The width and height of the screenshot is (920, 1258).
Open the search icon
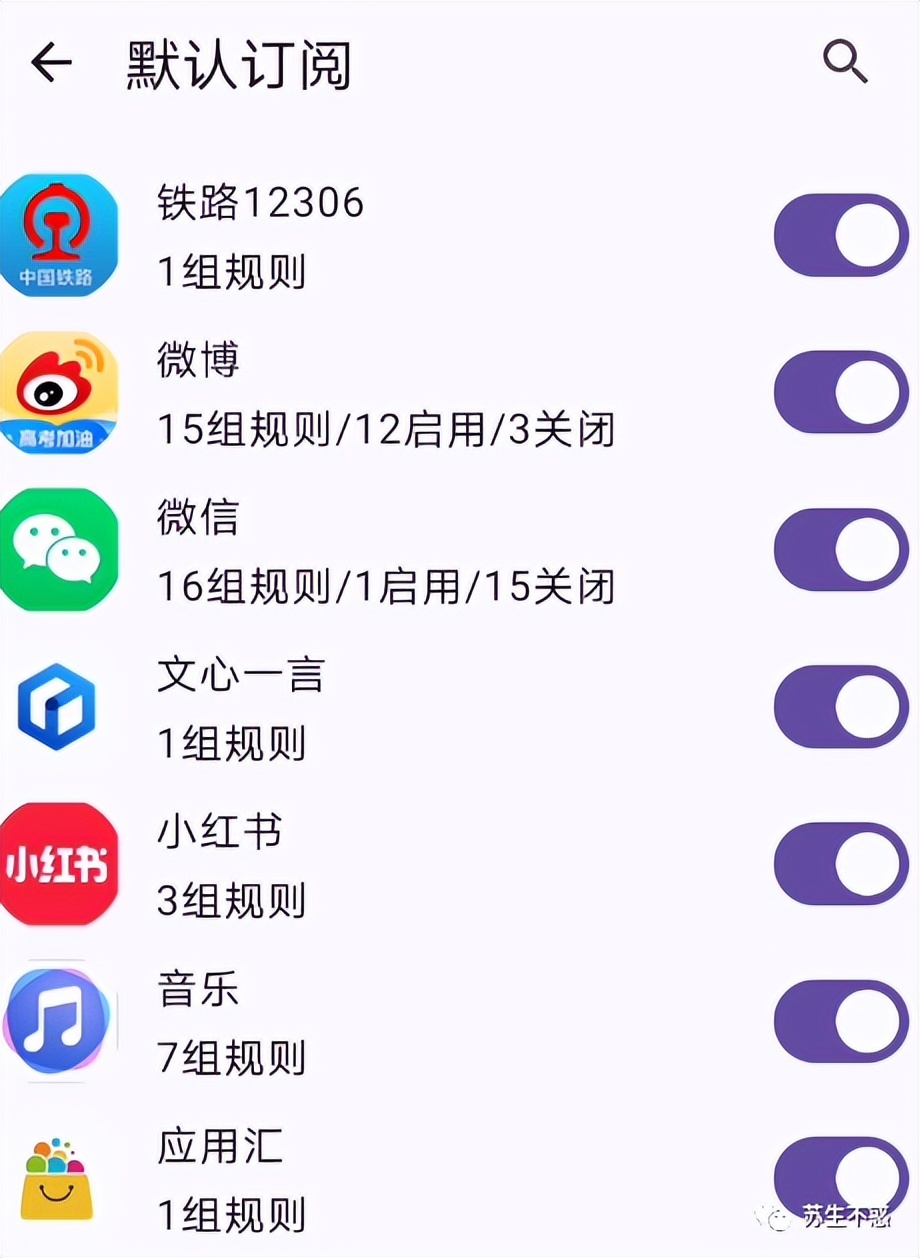[x=845, y=62]
